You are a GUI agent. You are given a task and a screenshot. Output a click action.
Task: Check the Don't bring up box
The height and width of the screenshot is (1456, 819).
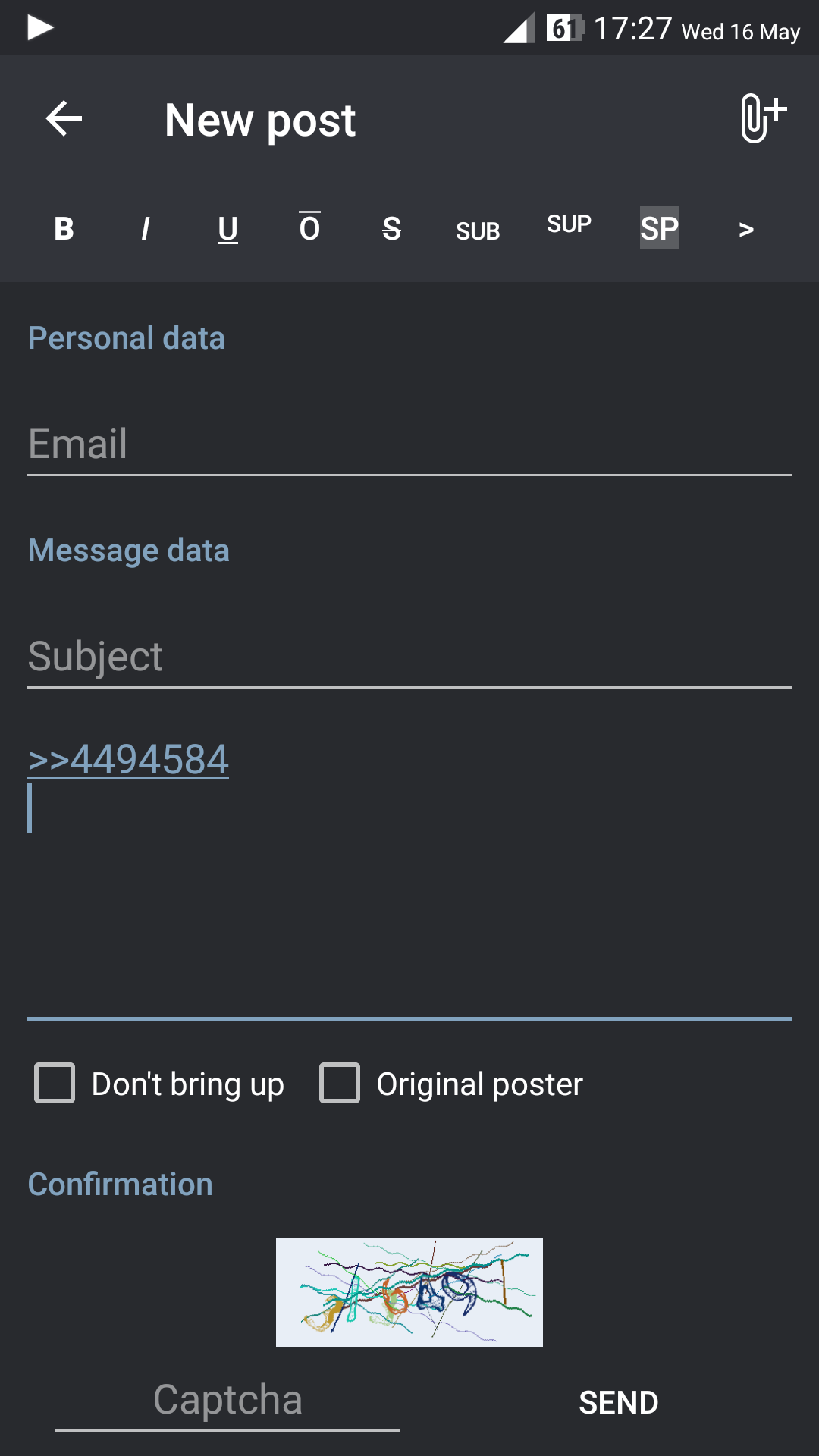(55, 1083)
